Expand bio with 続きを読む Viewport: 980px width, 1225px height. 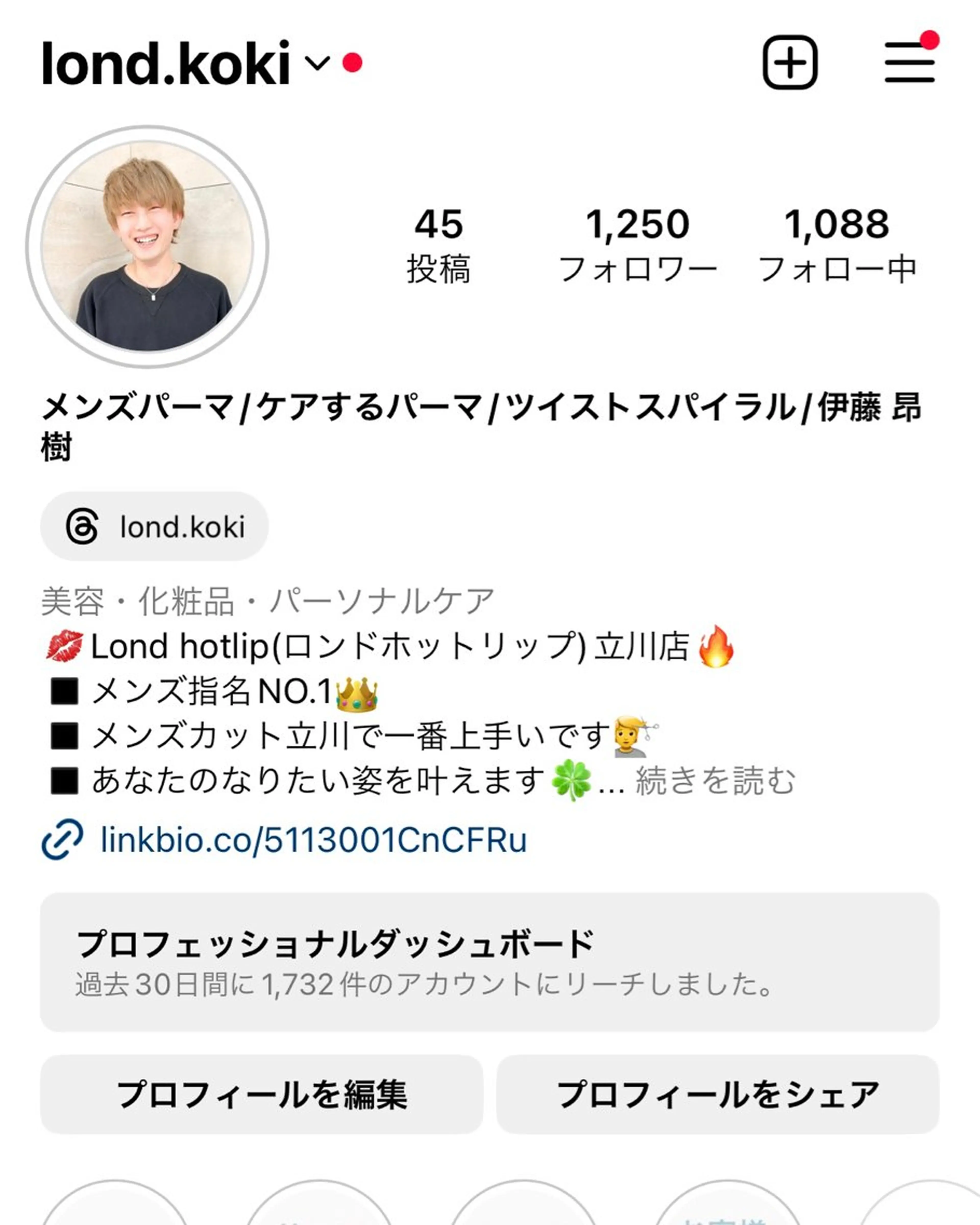(715, 780)
